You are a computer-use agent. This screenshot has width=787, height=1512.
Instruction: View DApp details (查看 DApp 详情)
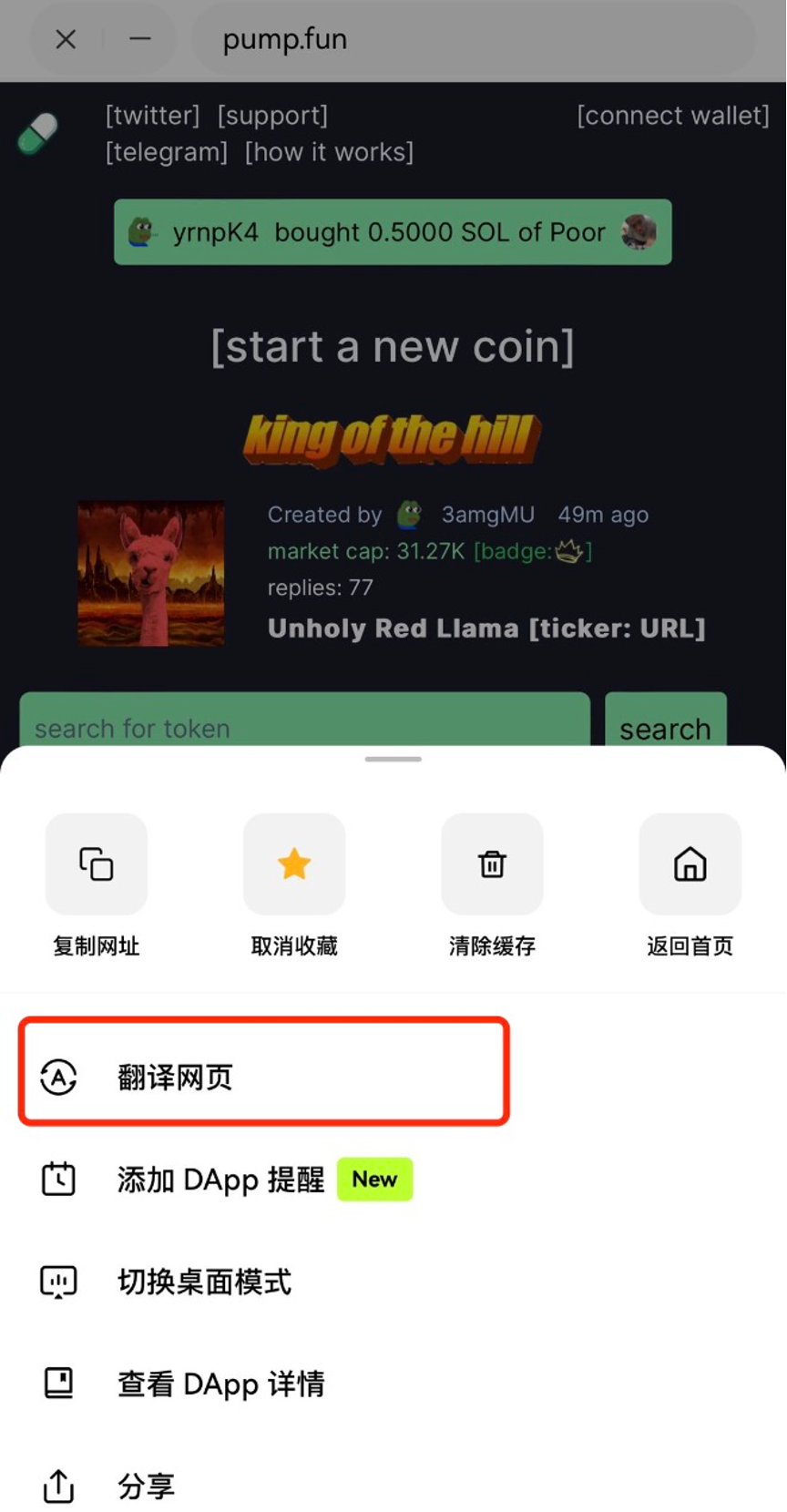220,1384
